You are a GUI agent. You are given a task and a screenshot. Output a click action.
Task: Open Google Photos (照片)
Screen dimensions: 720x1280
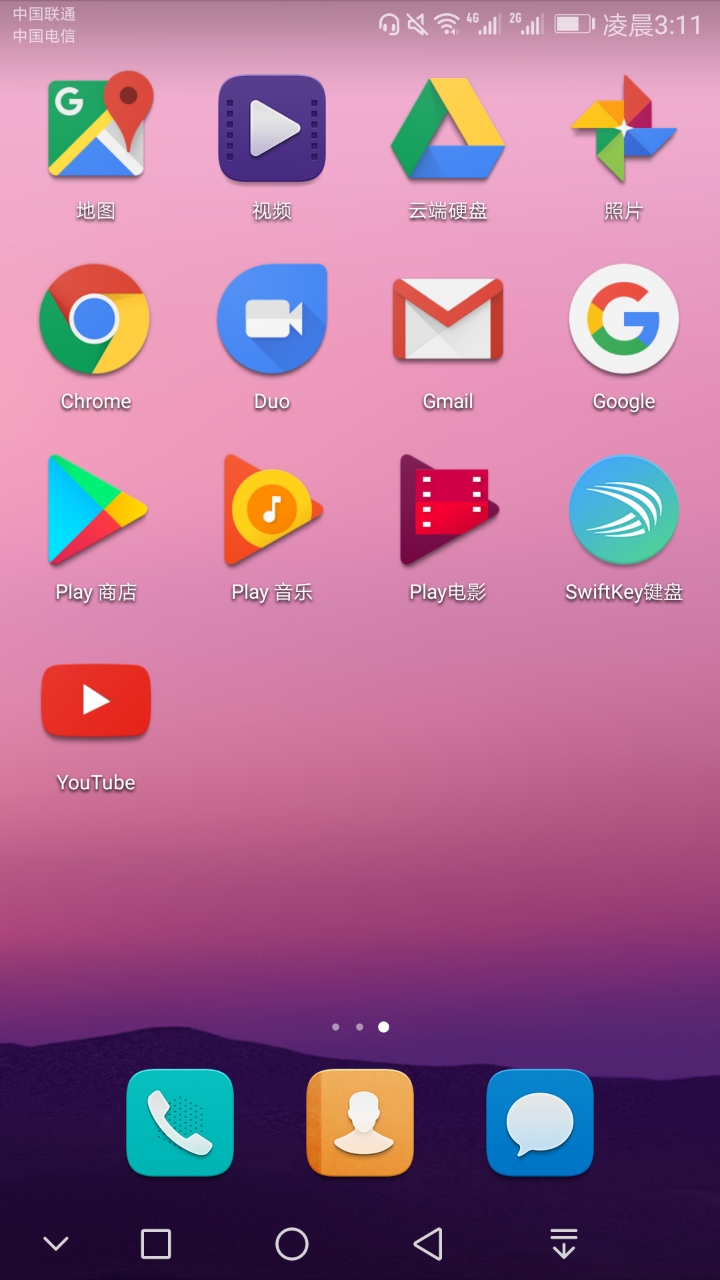point(623,128)
